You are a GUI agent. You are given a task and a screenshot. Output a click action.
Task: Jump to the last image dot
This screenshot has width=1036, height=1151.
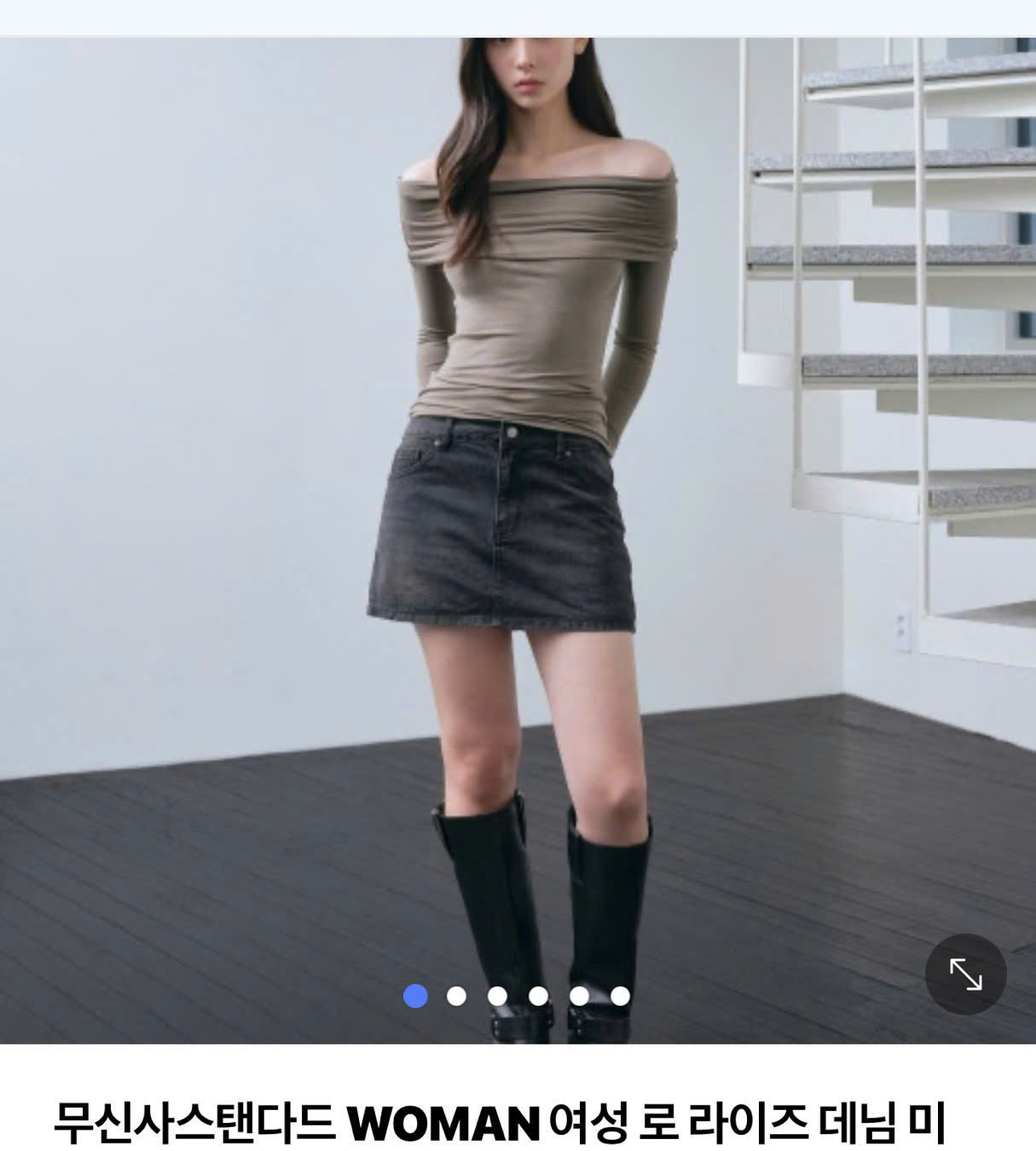click(x=620, y=996)
